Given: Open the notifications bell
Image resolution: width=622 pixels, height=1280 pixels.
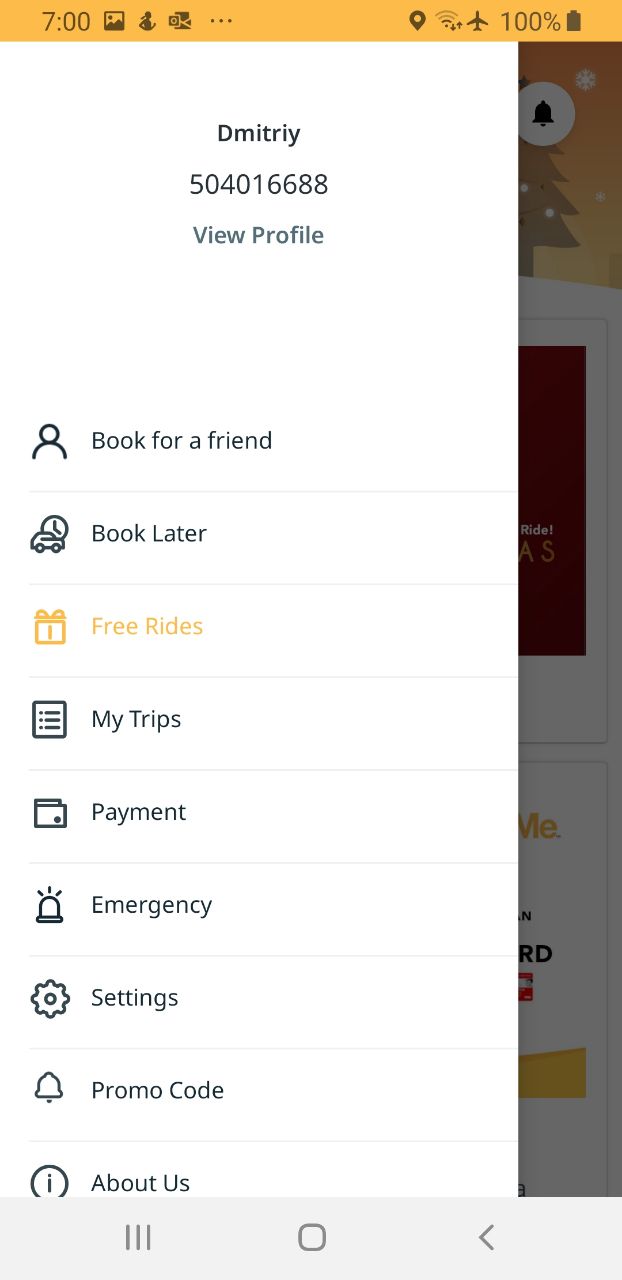Looking at the screenshot, I should point(543,114).
